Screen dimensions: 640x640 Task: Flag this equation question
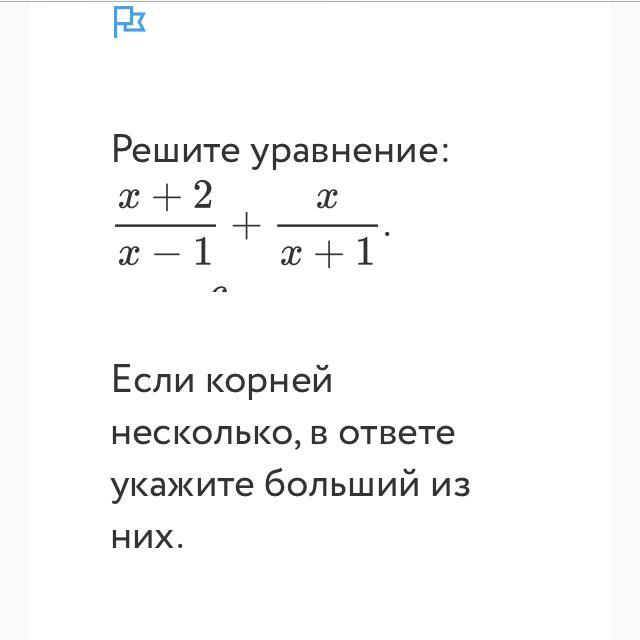129,21
